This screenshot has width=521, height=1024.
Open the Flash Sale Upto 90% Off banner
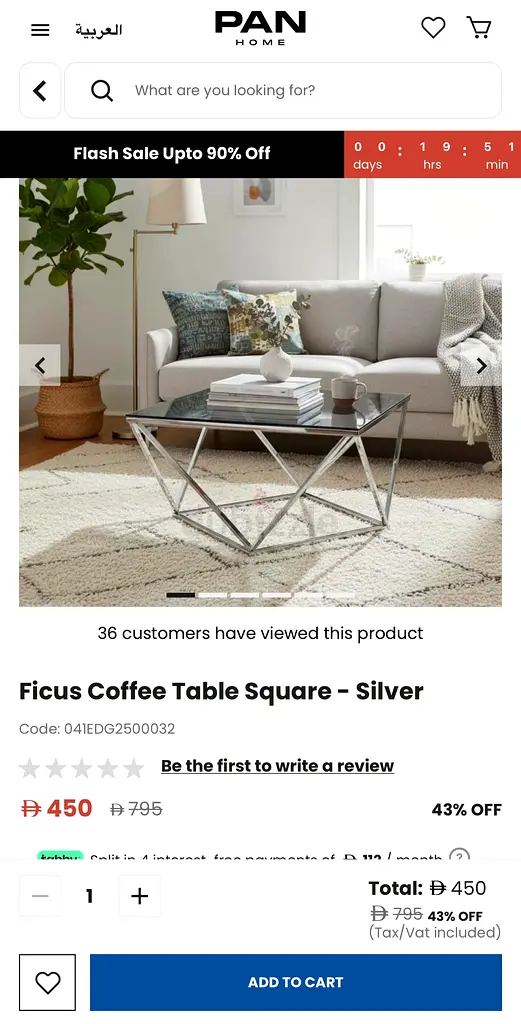(x=172, y=153)
